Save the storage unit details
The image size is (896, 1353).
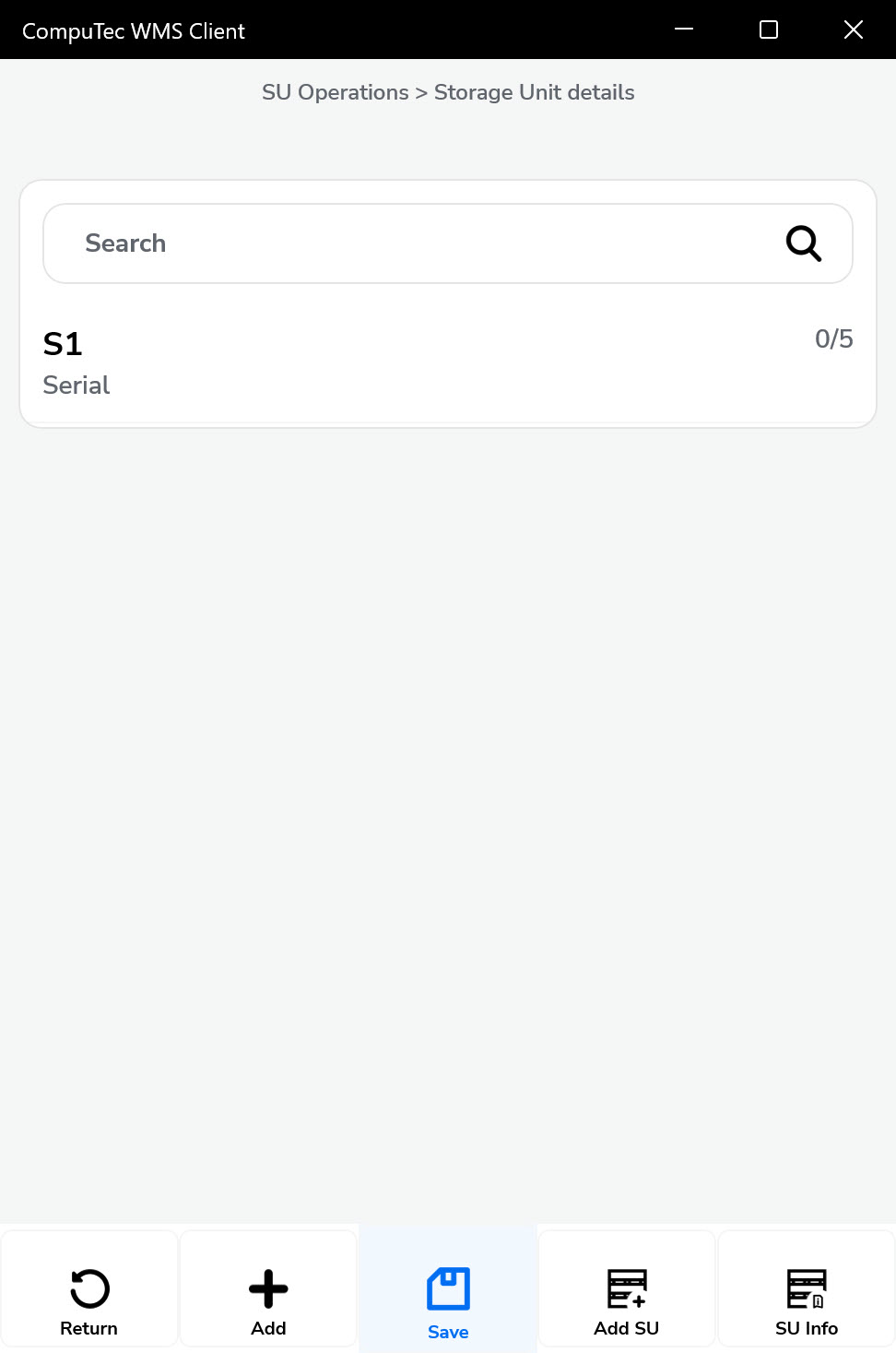pos(448,1300)
